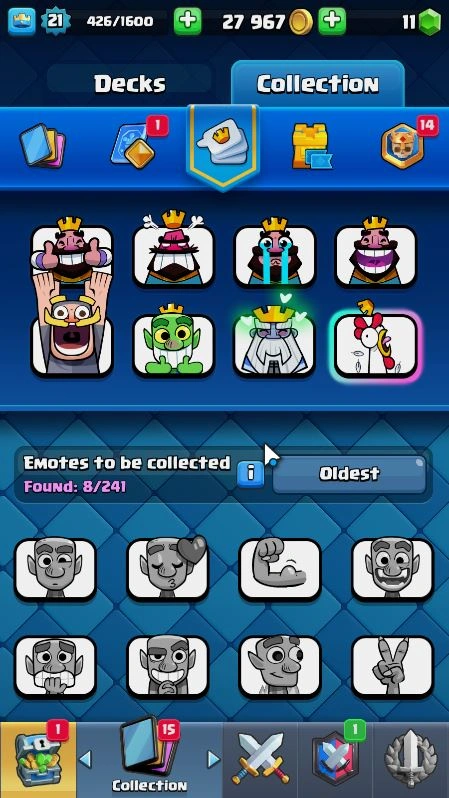Show emote collection info
Screen dimensions: 449x798
(x=250, y=474)
